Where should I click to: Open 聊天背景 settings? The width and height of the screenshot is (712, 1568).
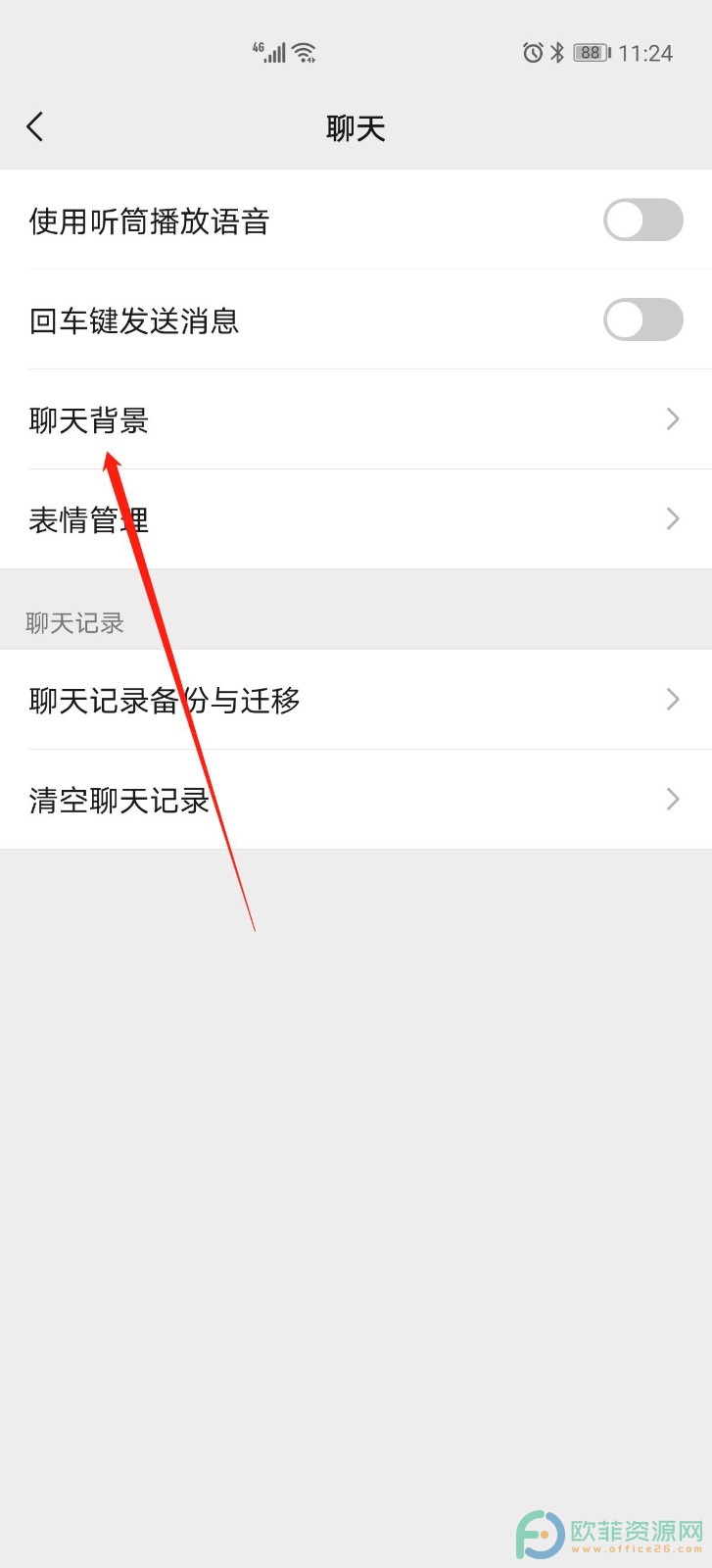click(356, 419)
